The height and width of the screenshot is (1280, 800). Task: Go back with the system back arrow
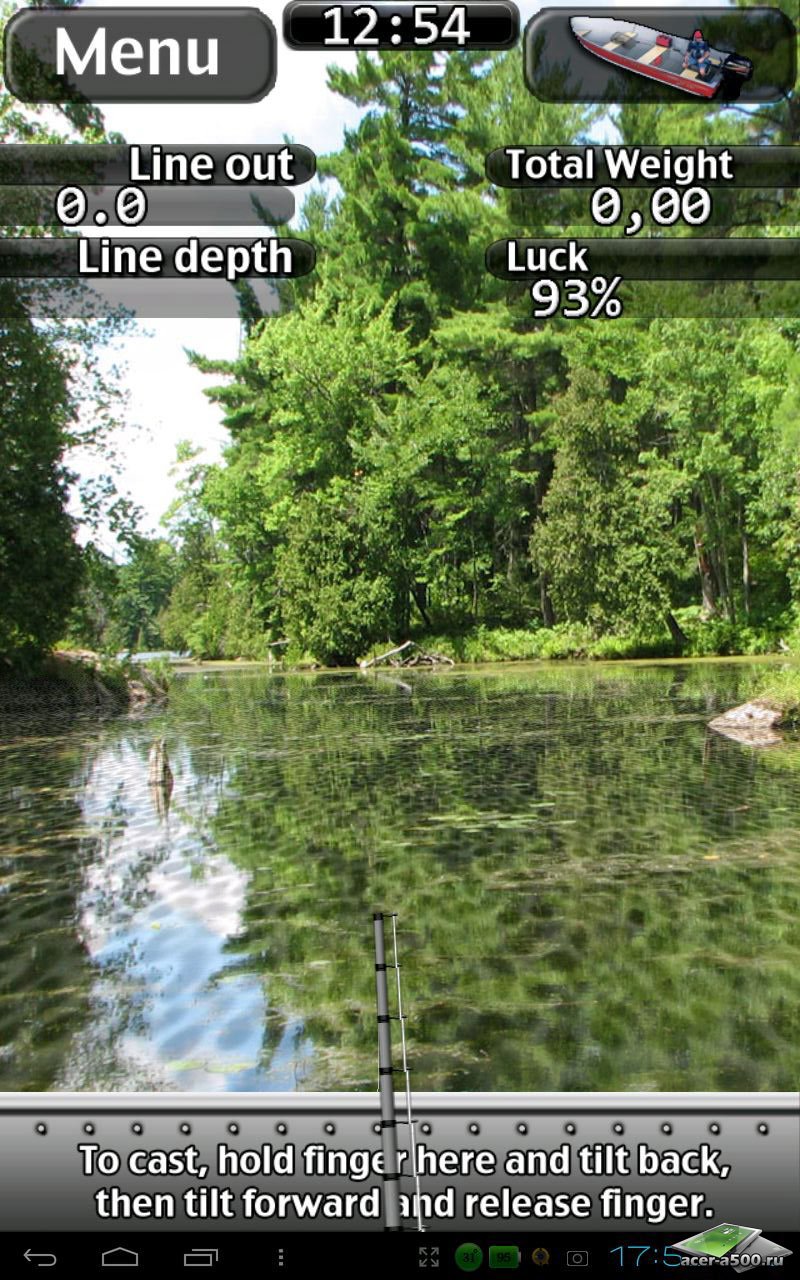click(40, 1256)
